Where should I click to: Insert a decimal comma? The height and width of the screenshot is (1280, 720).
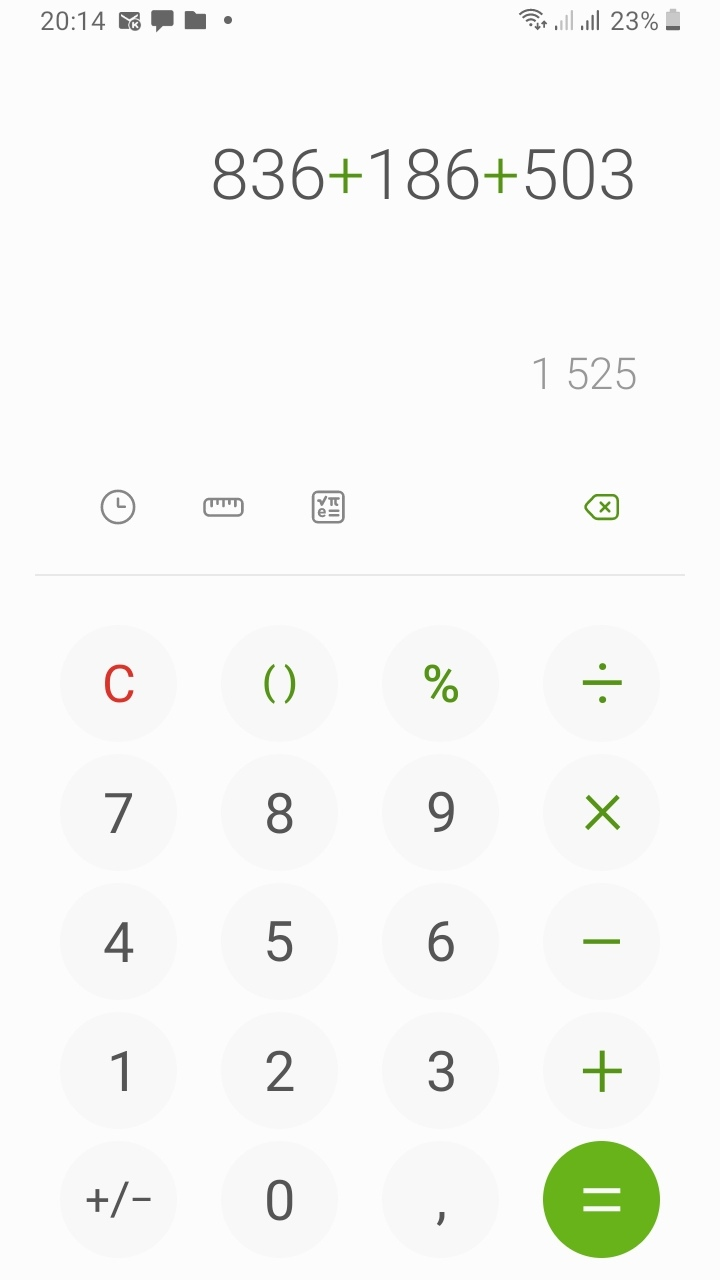tap(440, 1199)
